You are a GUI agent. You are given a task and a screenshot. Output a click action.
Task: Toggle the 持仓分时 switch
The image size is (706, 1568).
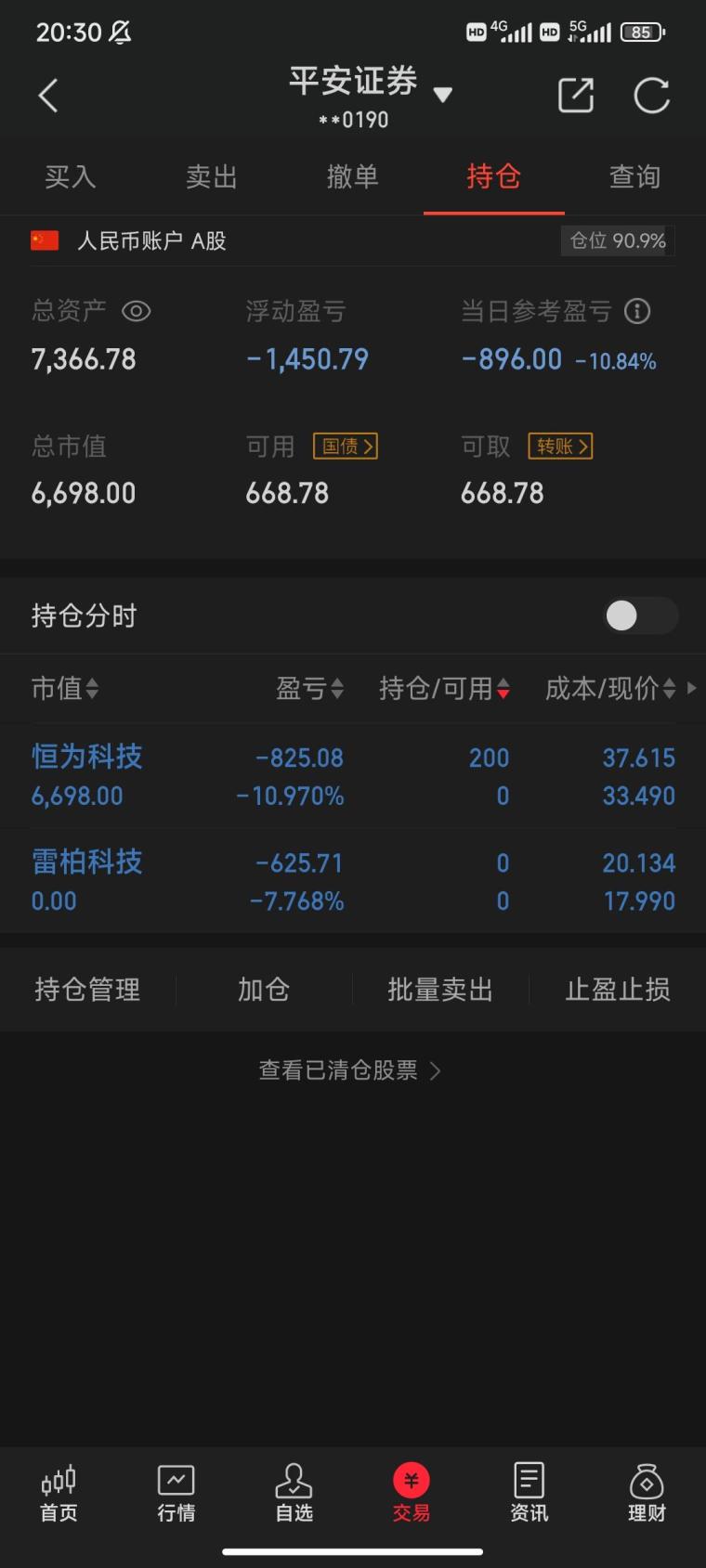click(x=640, y=615)
